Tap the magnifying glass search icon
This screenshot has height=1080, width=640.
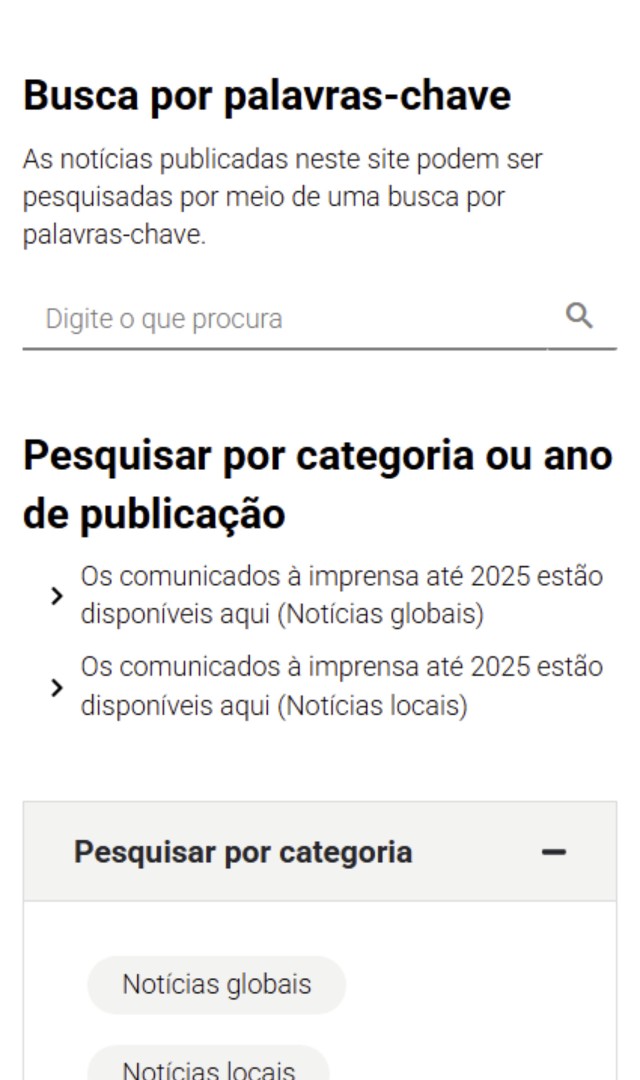coord(580,317)
